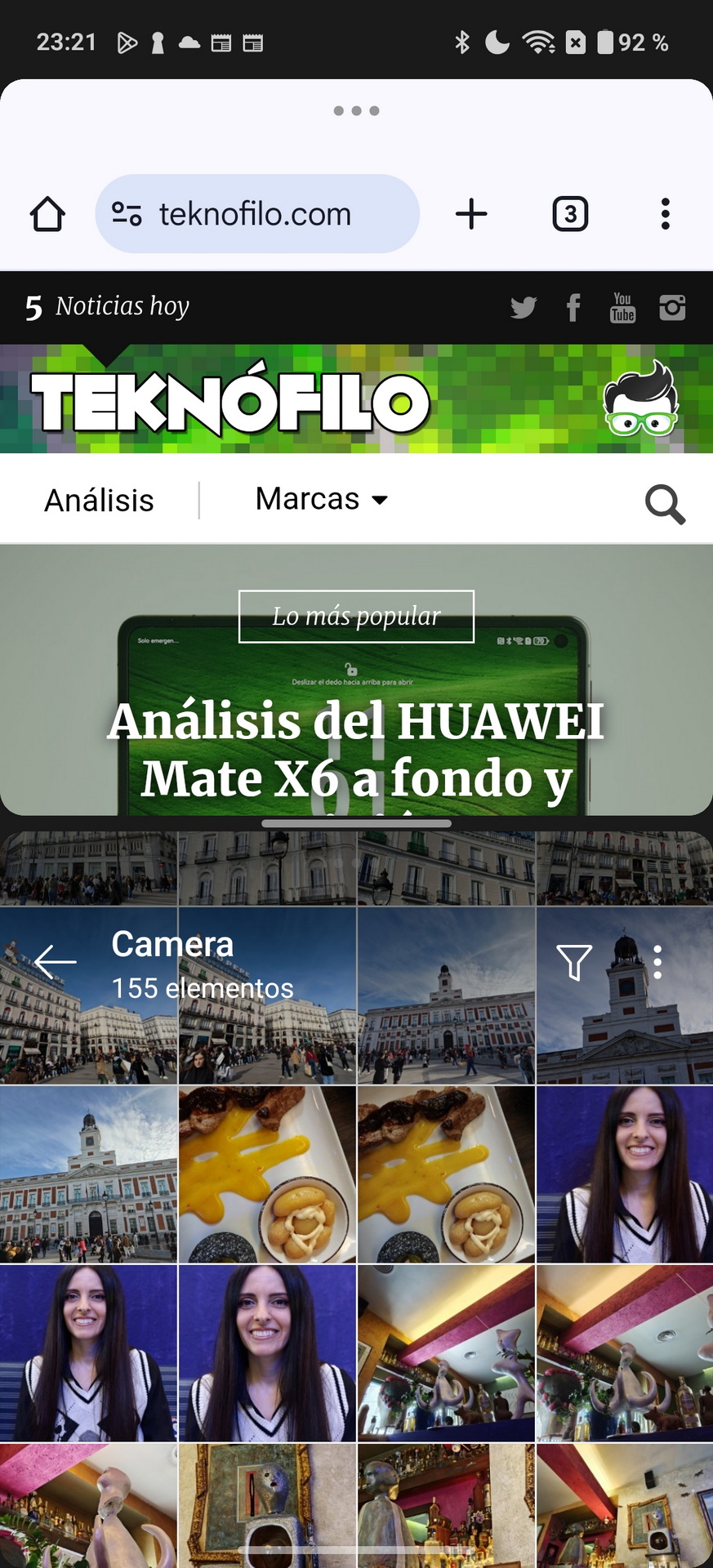Show the 5 Noticias hoy list
Viewport: 713px width, 1568px height.
[107, 307]
